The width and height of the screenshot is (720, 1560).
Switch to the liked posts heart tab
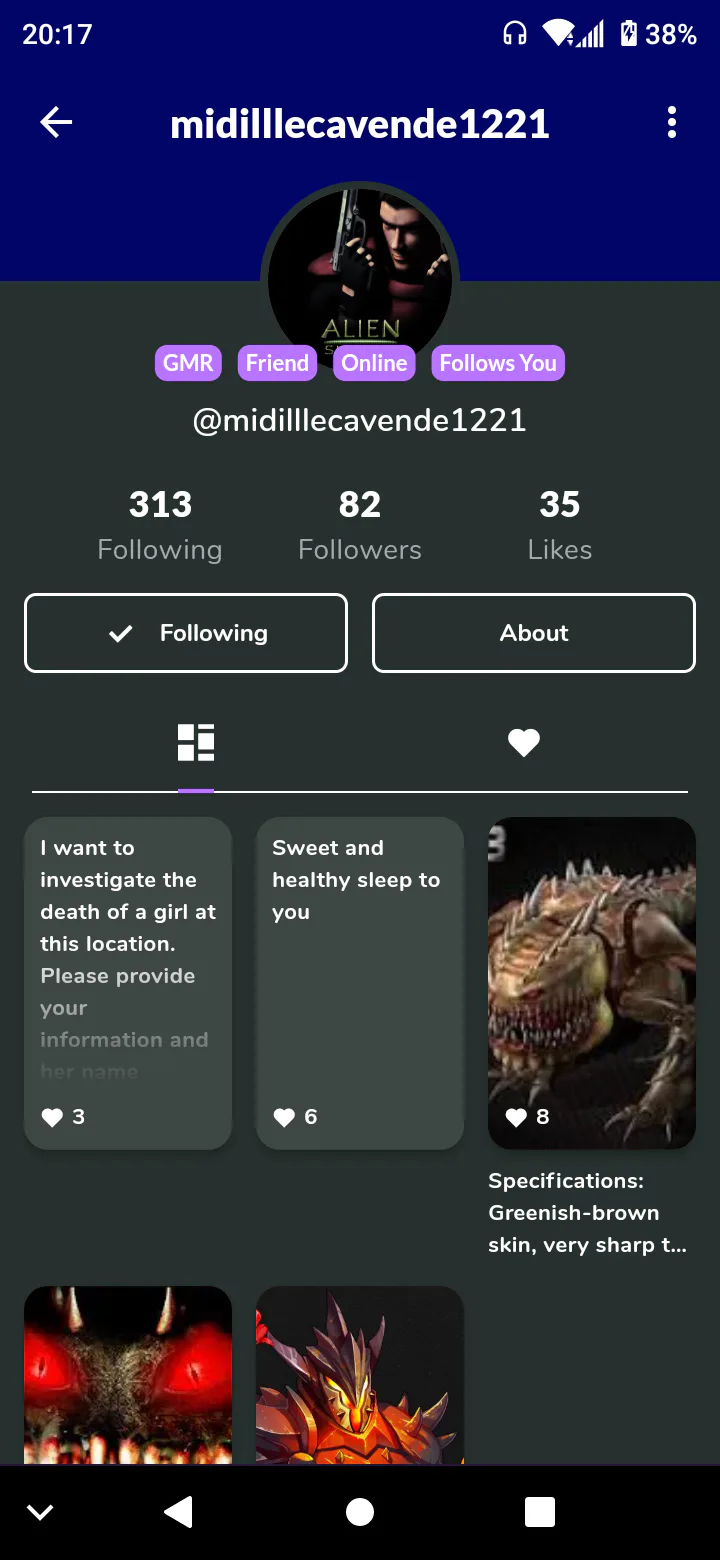524,743
